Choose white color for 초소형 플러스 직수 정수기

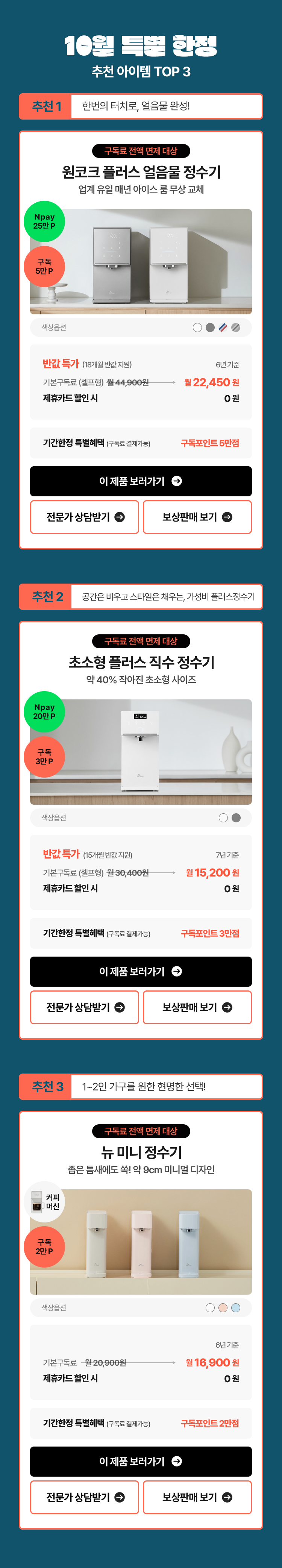pos(223,817)
